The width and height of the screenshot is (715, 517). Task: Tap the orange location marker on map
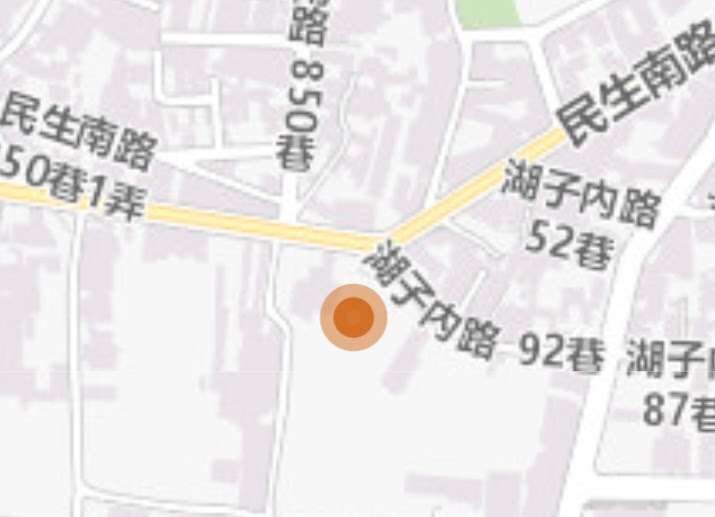[x=353, y=317]
